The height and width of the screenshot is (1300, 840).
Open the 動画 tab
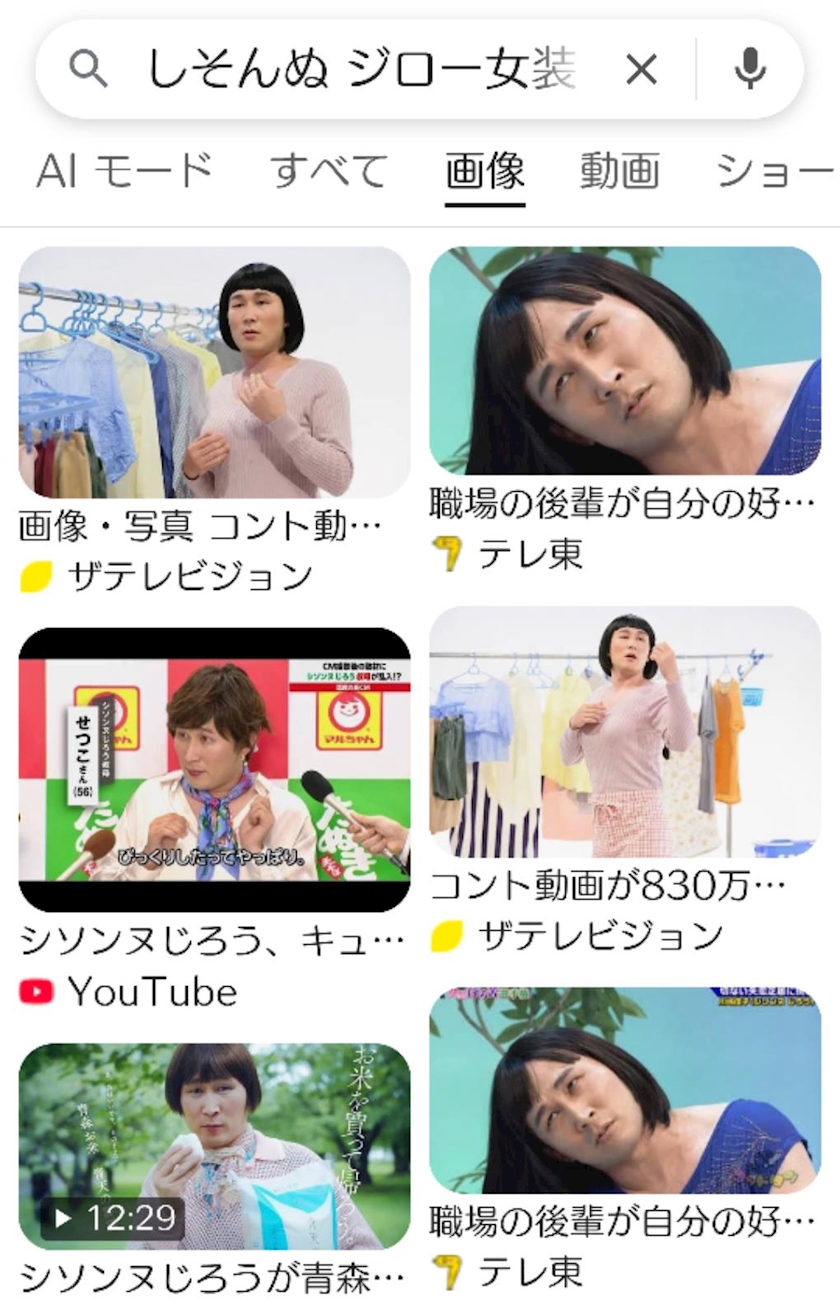coord(620,171)
